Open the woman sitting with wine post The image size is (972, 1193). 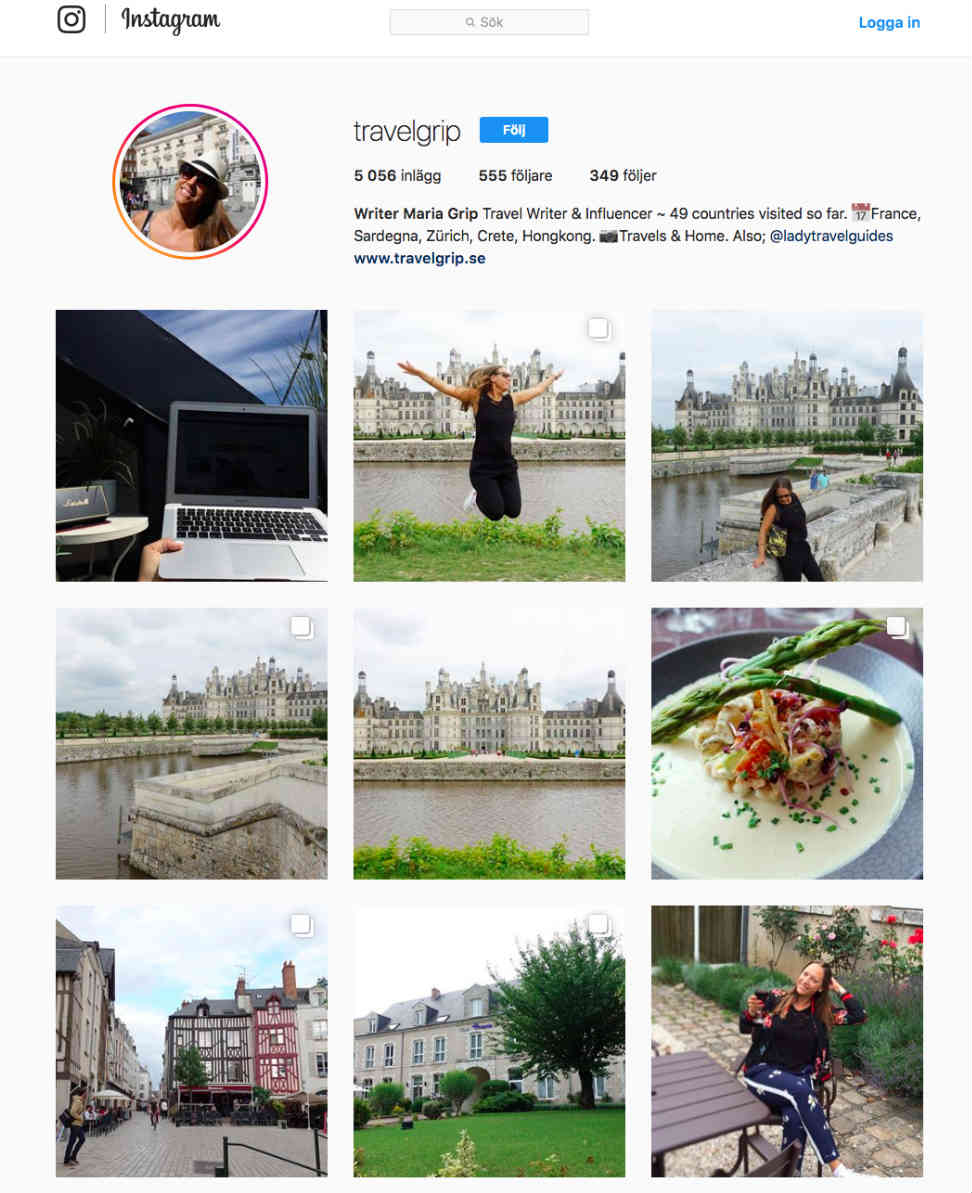(787, 1041)
